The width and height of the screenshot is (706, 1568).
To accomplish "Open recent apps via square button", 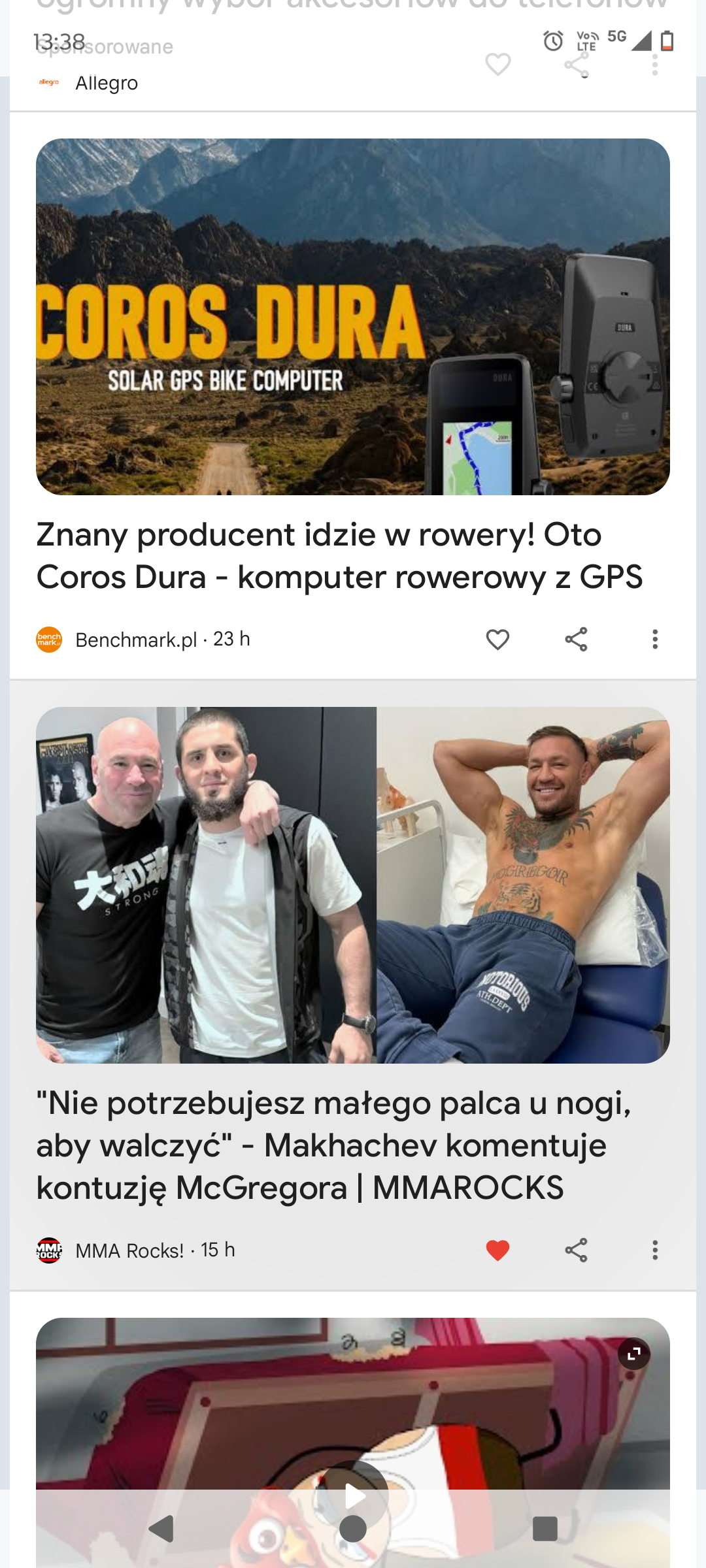I will click(545, 1529).
